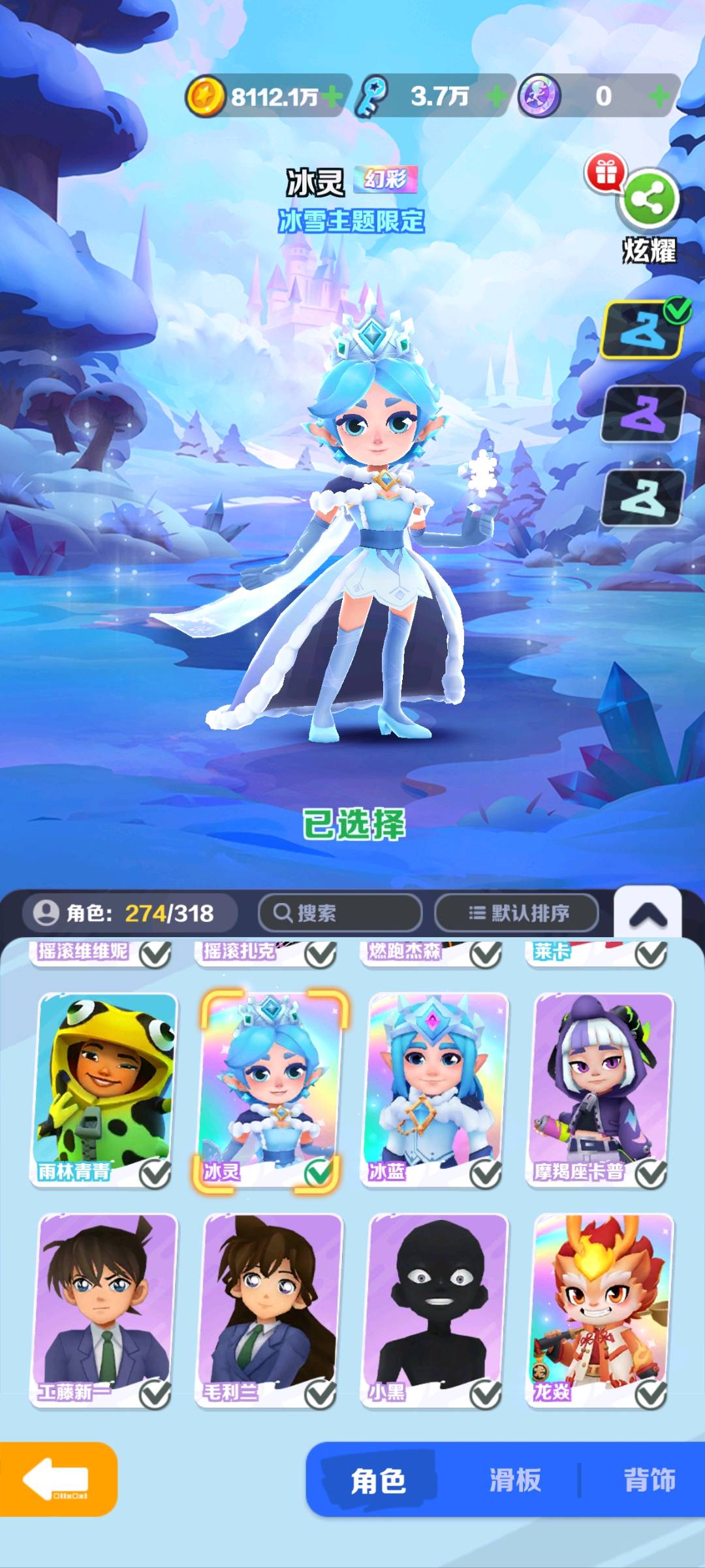The image size is (705, 1568).
Task: Add more gold coins with plus icon
Action: (x=332, y=97)
